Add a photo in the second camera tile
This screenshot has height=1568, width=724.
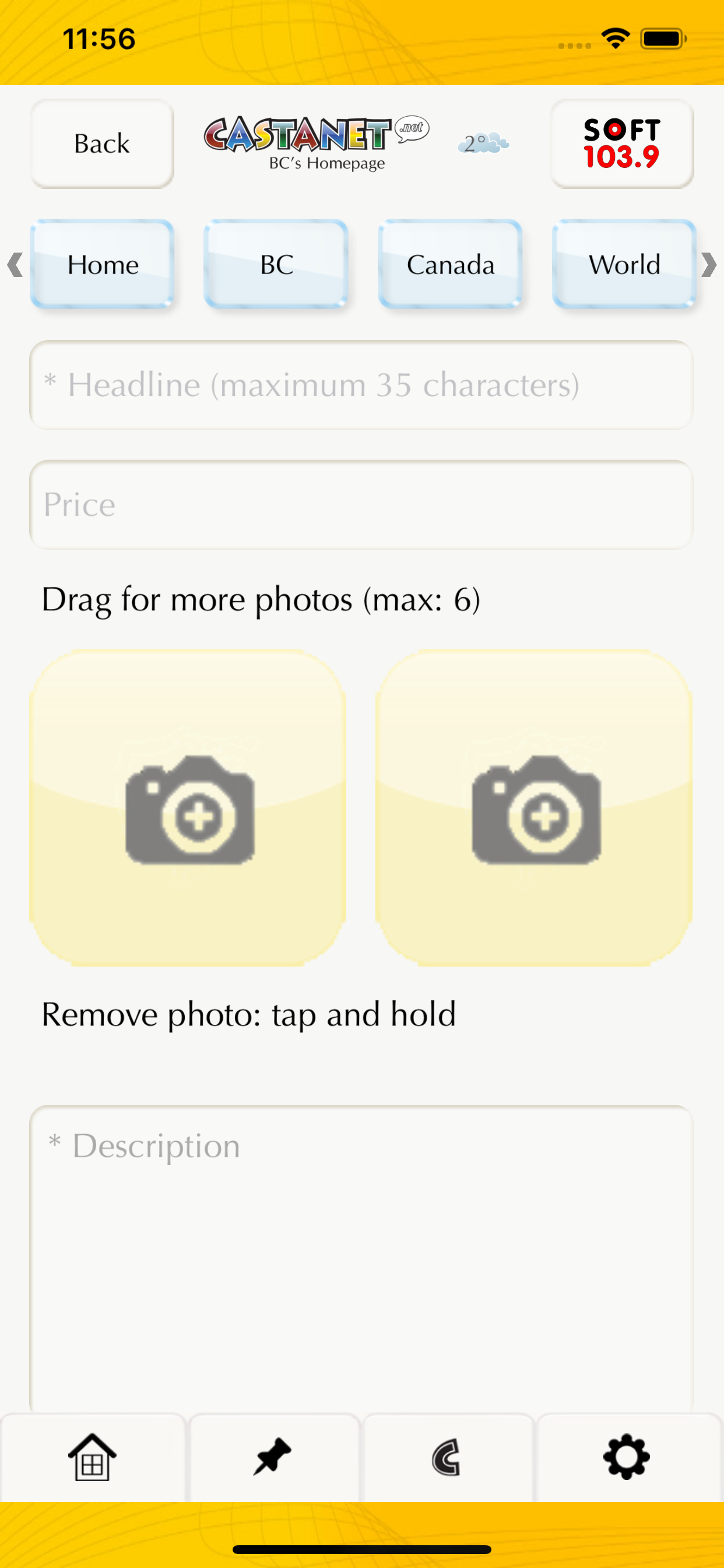(534, 808)
